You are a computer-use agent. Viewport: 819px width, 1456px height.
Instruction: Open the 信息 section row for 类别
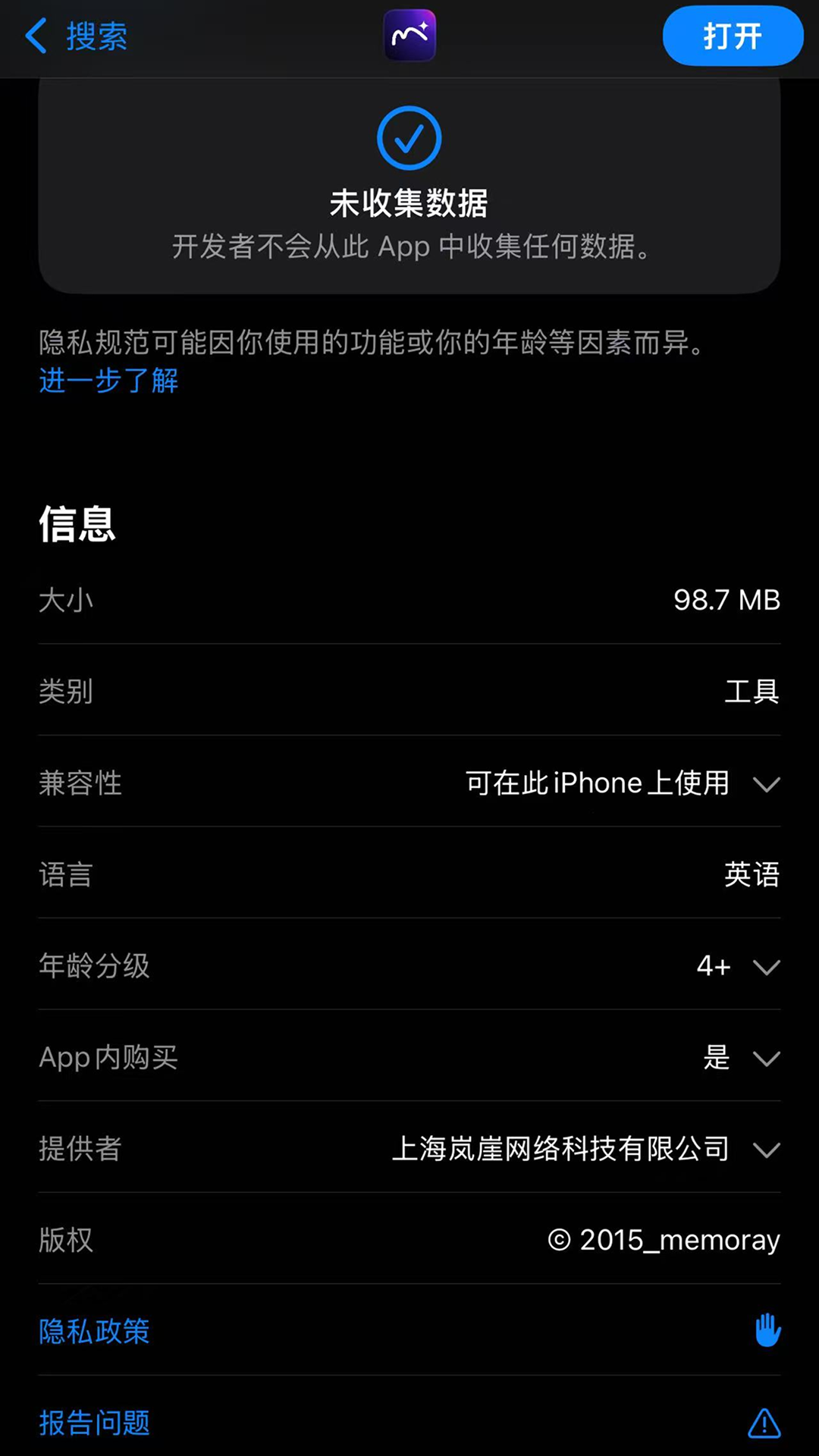tap(409, 692)
